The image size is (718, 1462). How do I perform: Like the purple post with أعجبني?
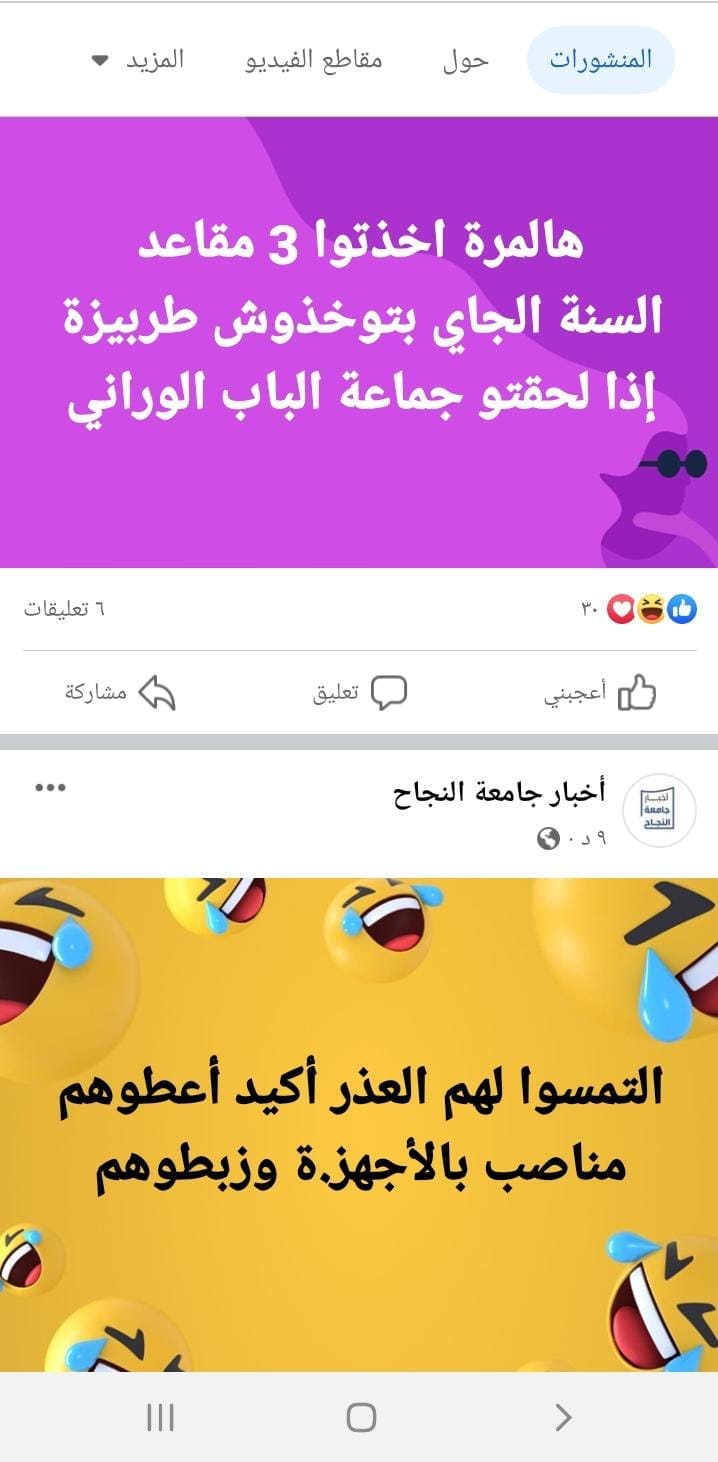pos(600,693)
